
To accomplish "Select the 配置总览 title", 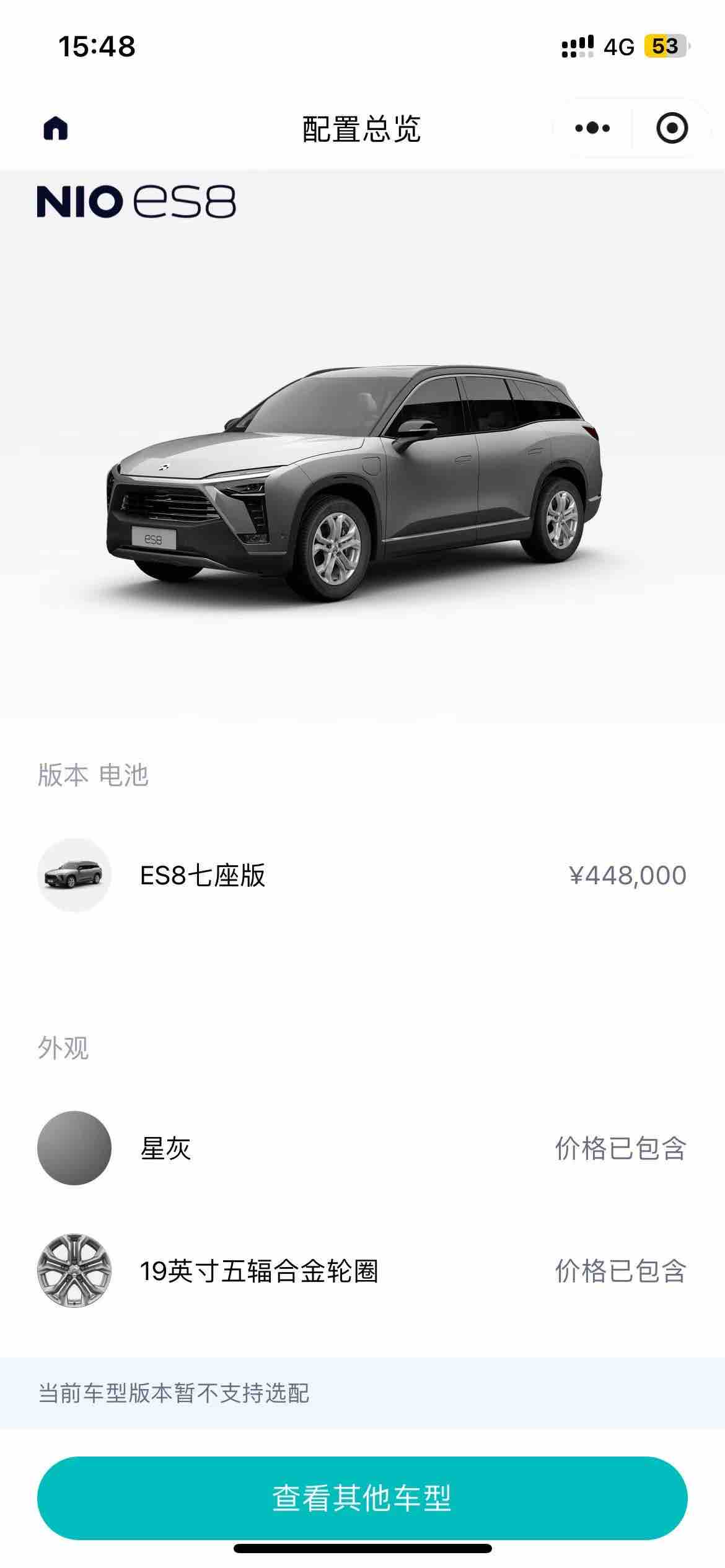I will (x=362, y=128).
